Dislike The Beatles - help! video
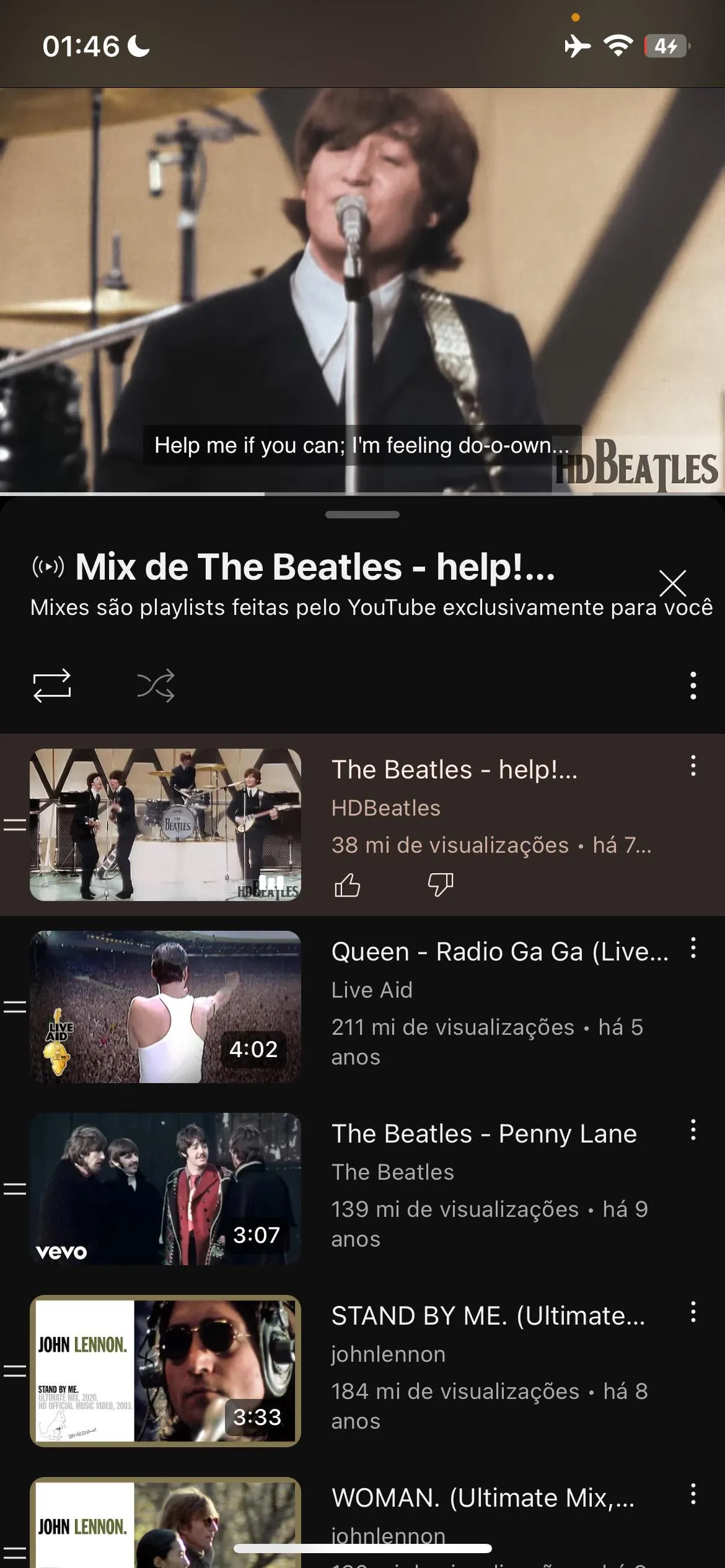 (441, 885)
